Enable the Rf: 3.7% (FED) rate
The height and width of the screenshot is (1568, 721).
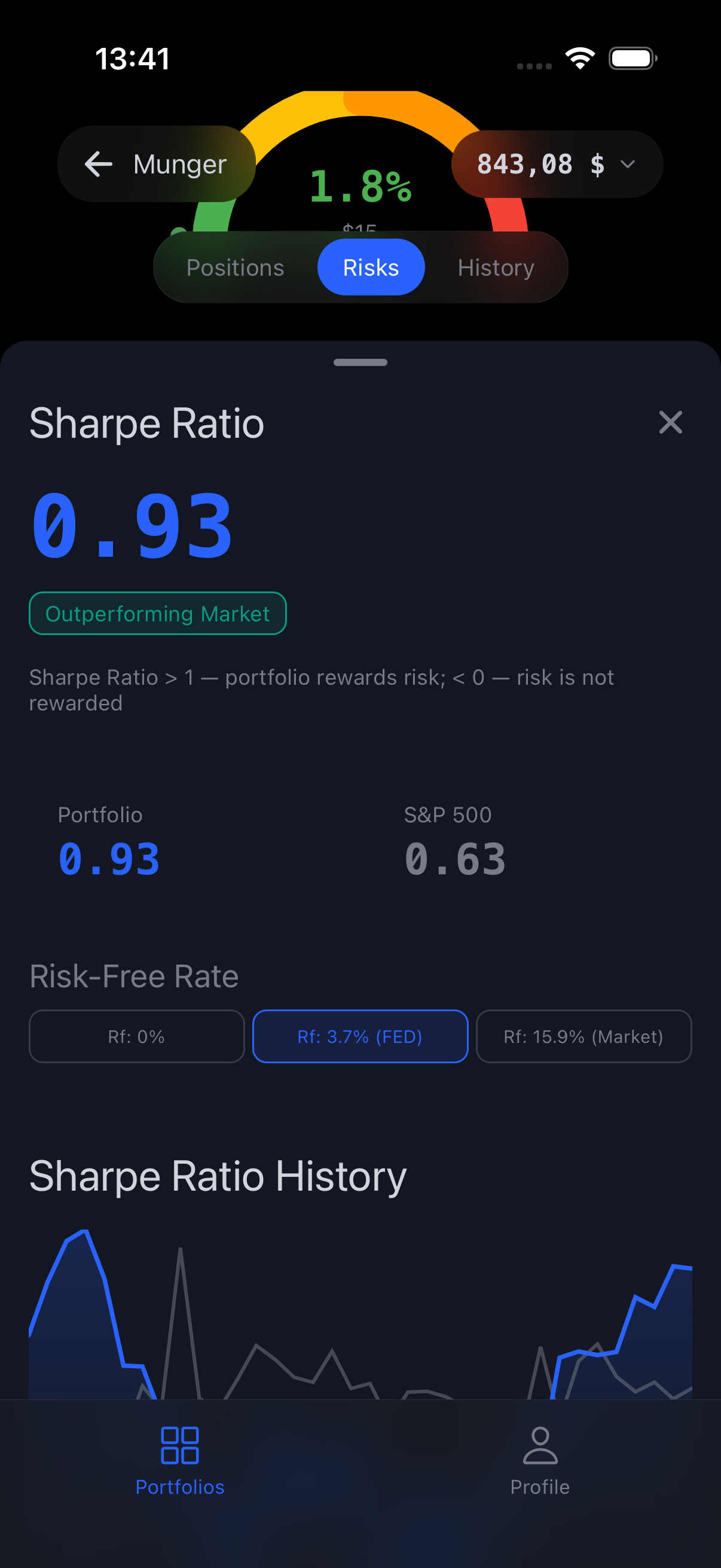point(360,1036)
